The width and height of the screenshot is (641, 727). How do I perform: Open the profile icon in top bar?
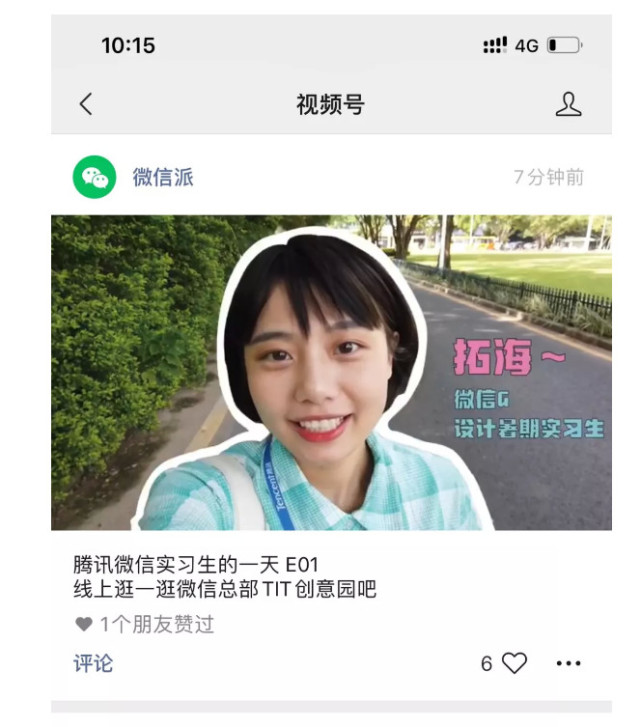point(568,104)
